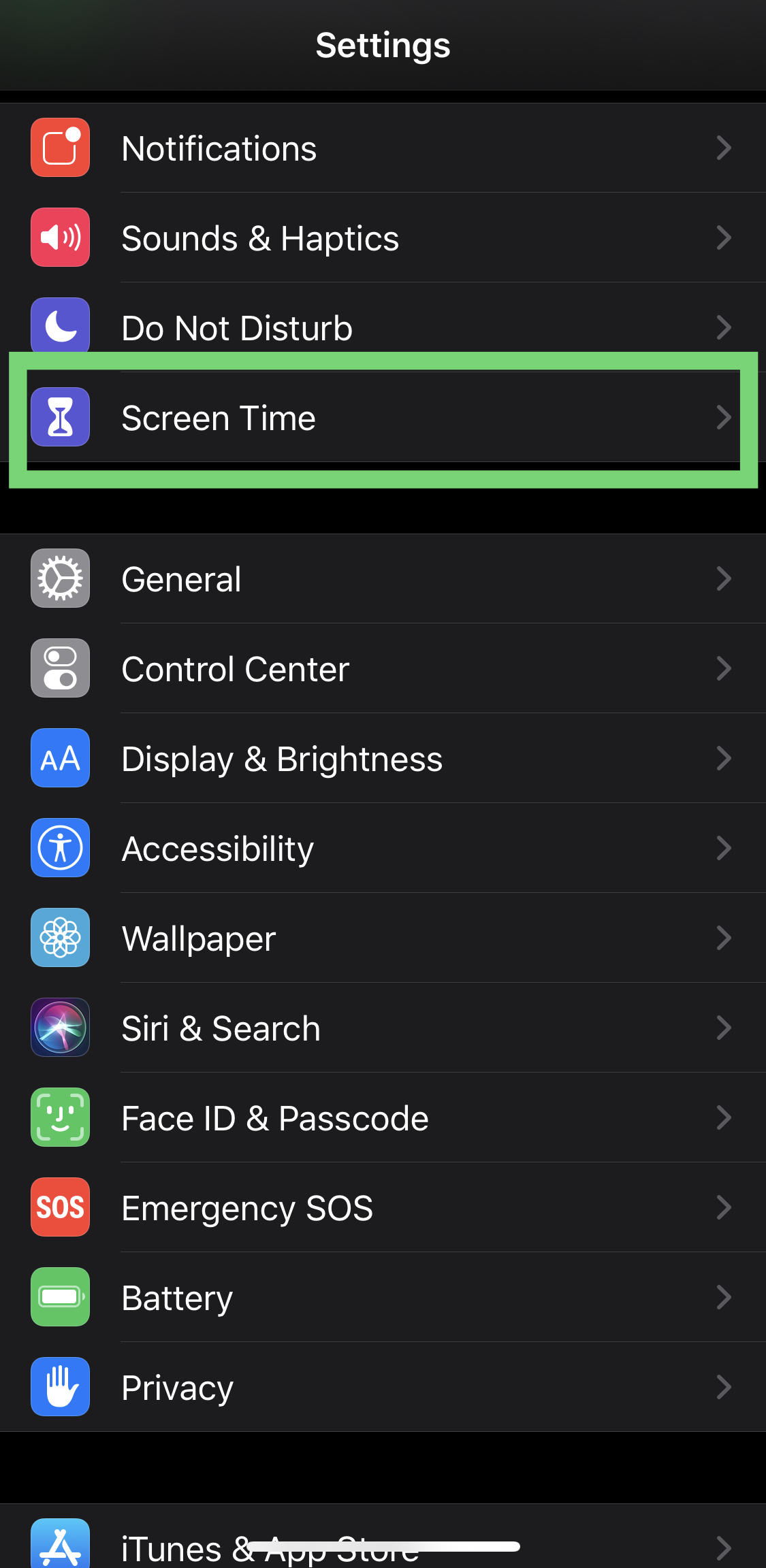The image size is (766, 1568).
Task: Open Wallpaper settings
Action: [x=383, y=938]
